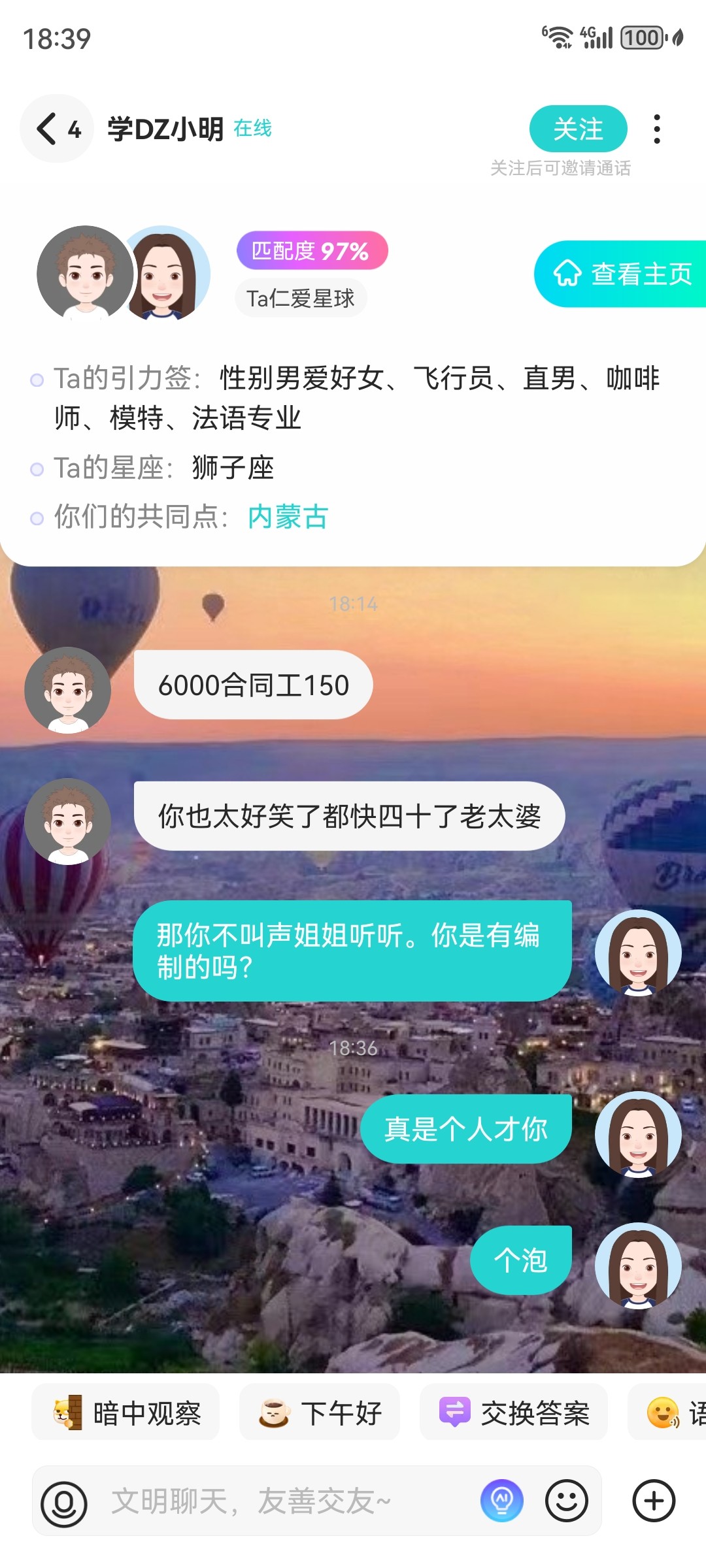Send the 暗中观察 quick reply

tap(126, 1413)
